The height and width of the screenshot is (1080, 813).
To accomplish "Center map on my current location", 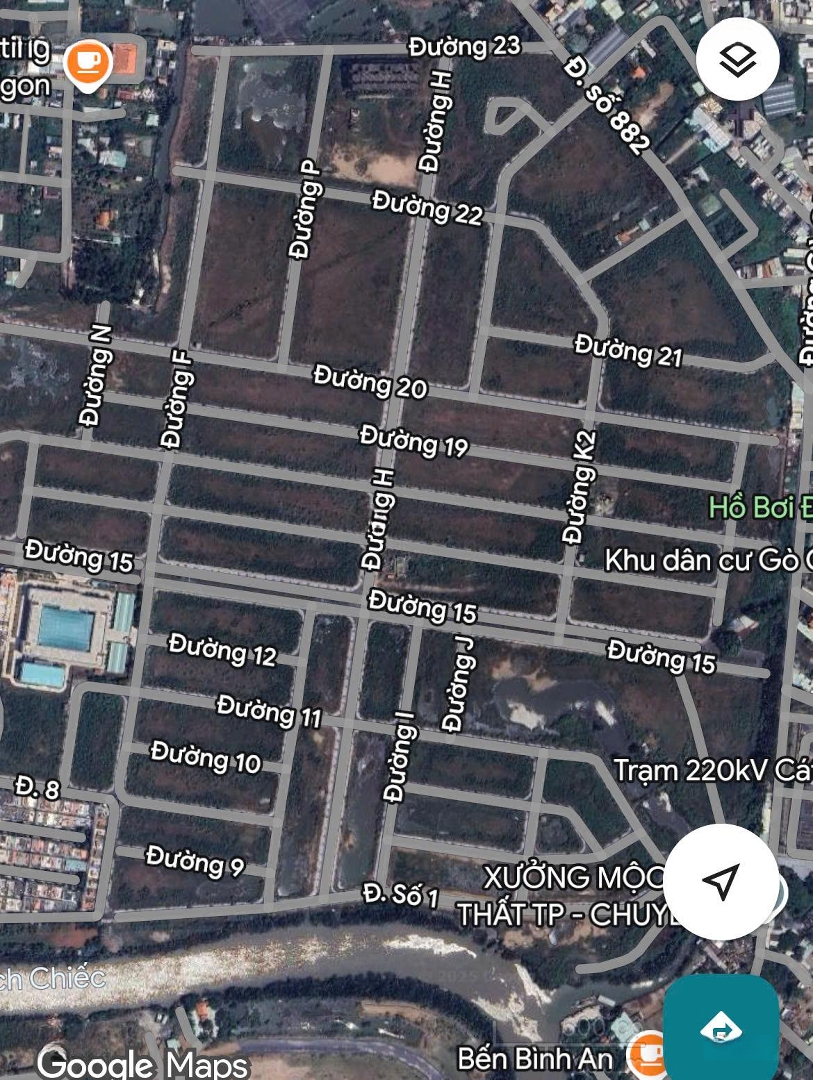I will [721, 881].
